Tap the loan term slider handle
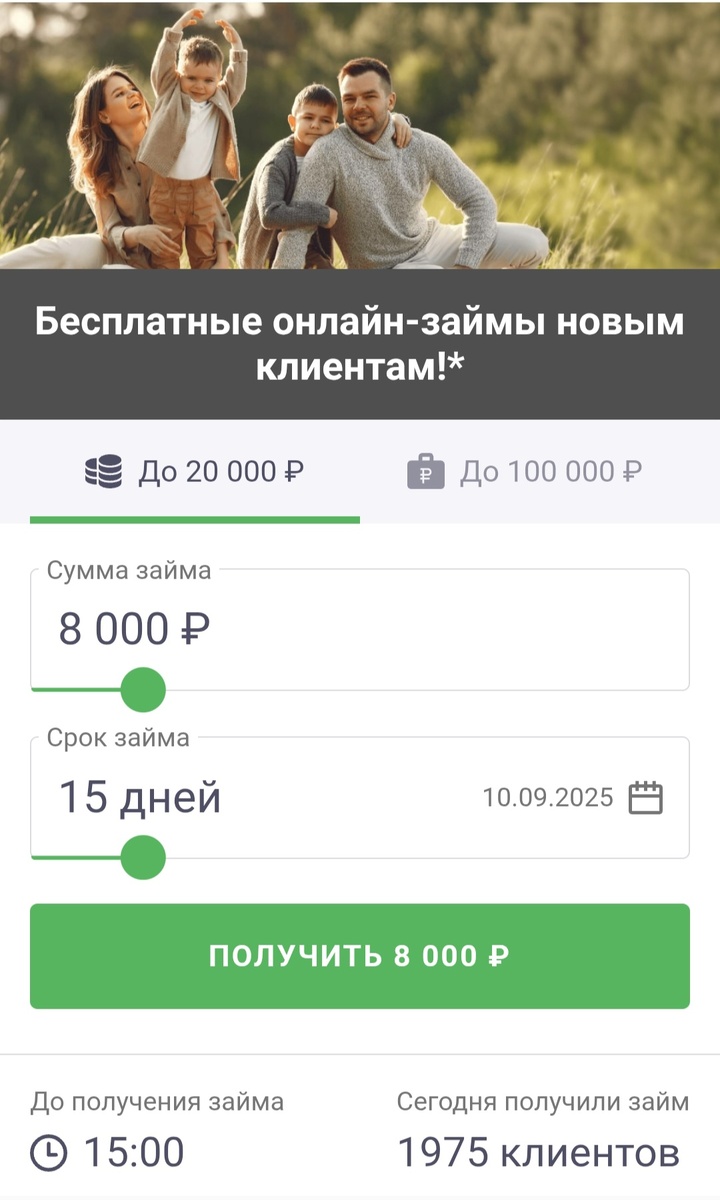Screen dimensions: 720x1200 coord(143,858)
